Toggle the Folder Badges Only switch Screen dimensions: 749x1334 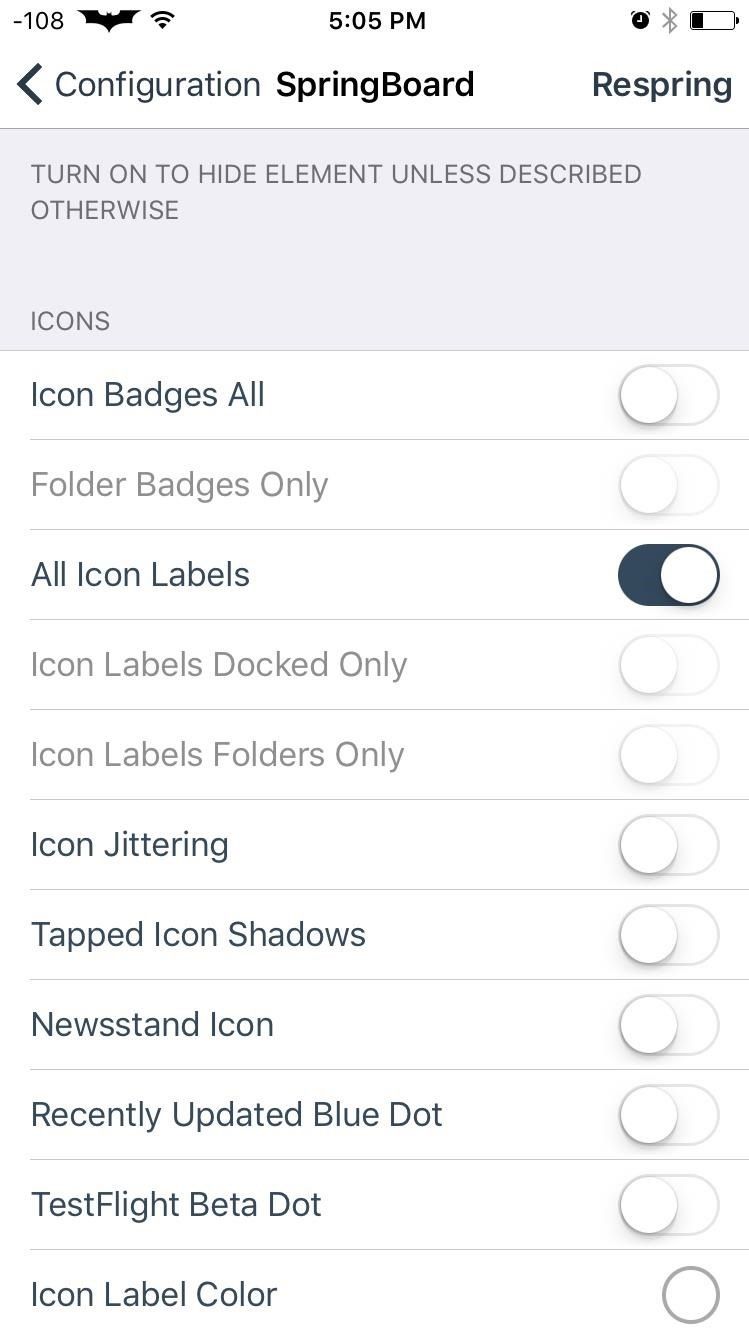click(x=668, y=484)
